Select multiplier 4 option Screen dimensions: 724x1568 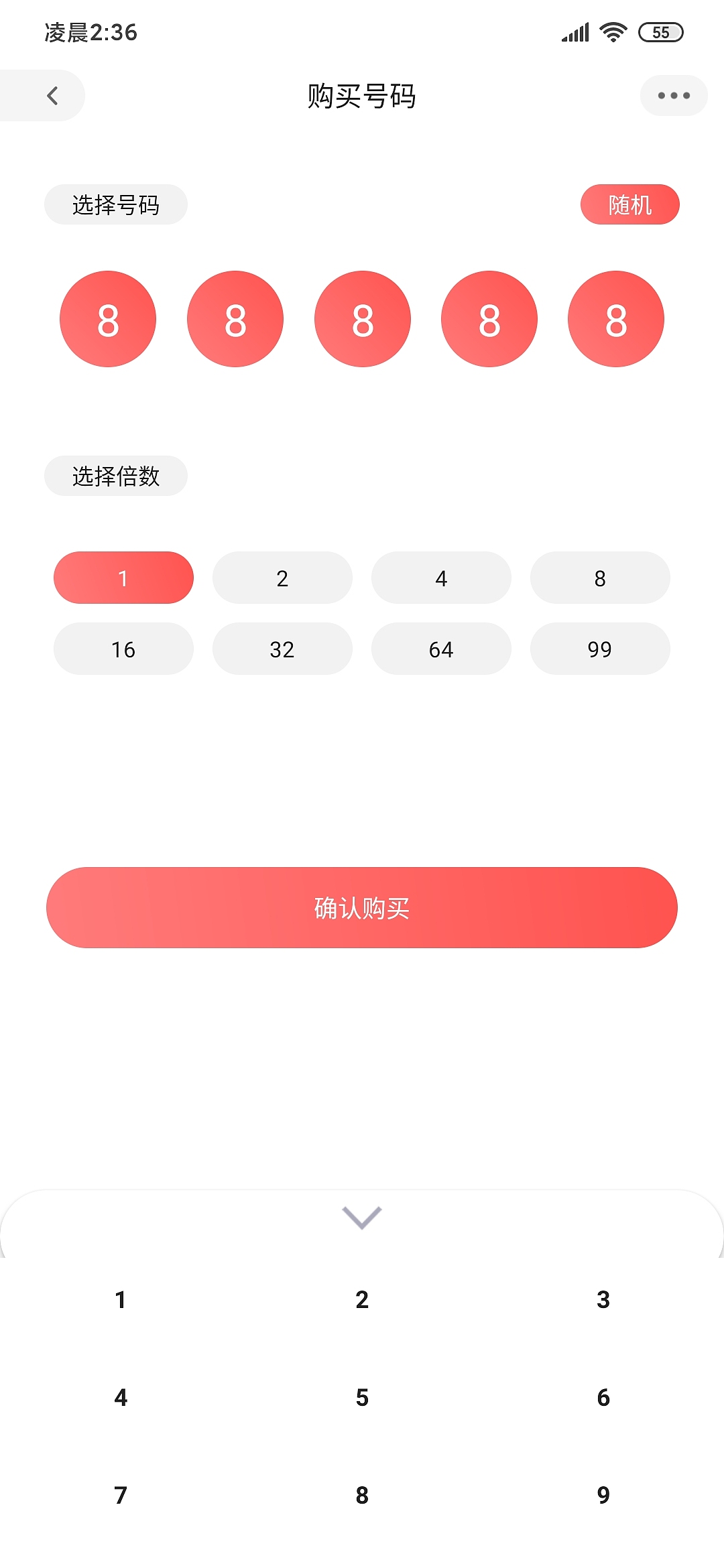(440, 578)
